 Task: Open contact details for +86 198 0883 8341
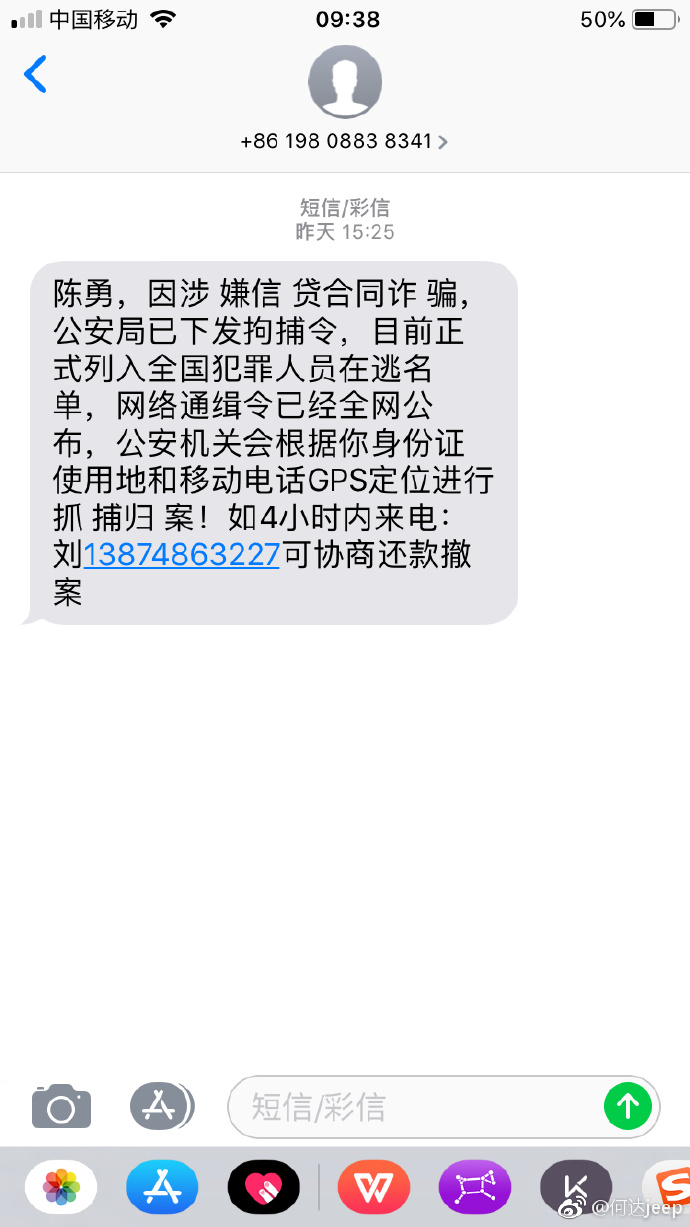tap(344, 141)
